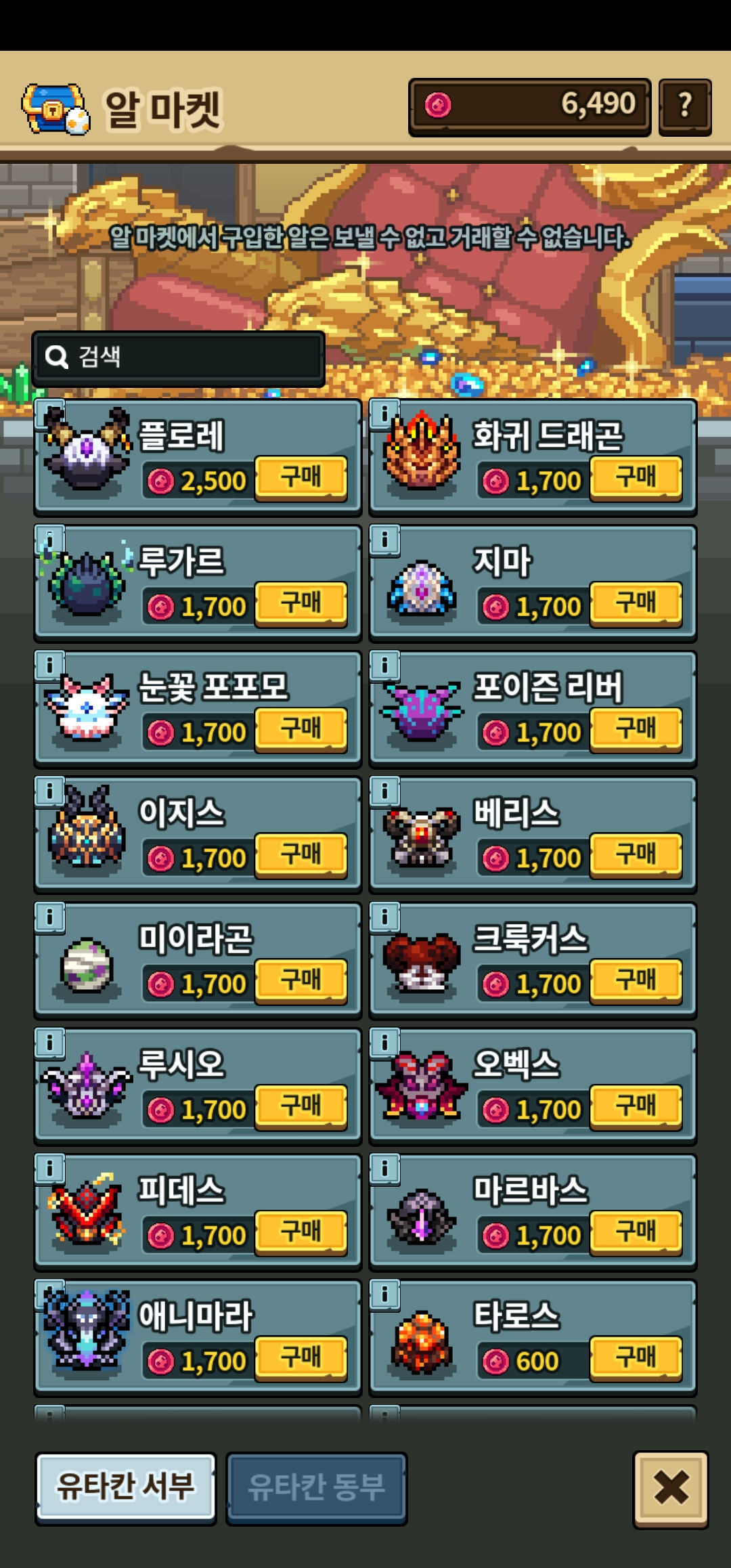731x1568 pixels.
Task: Tap 구매 for the 루가르 egg
Action: [301, 603]
